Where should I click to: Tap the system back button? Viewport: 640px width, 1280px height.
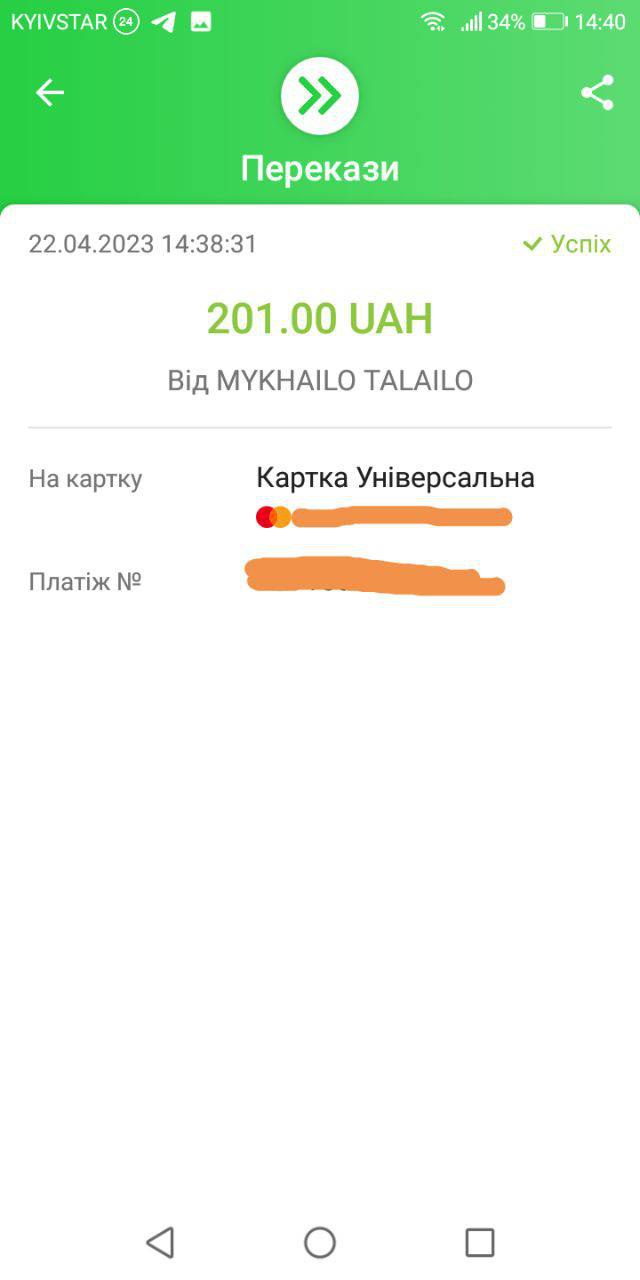click(160, 1242)
